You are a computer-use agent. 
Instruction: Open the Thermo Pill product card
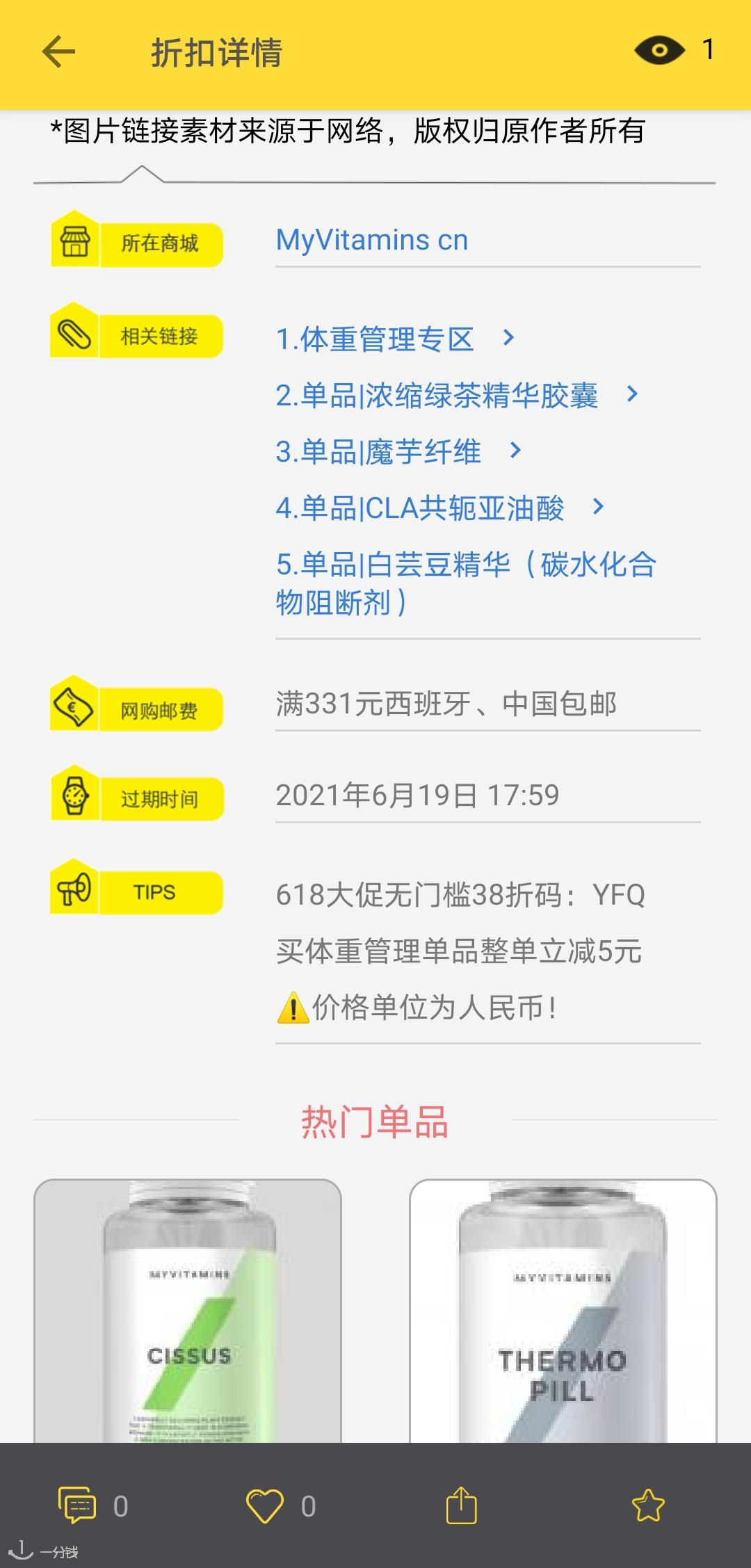pyautogui.click(x=563, y=1311)
